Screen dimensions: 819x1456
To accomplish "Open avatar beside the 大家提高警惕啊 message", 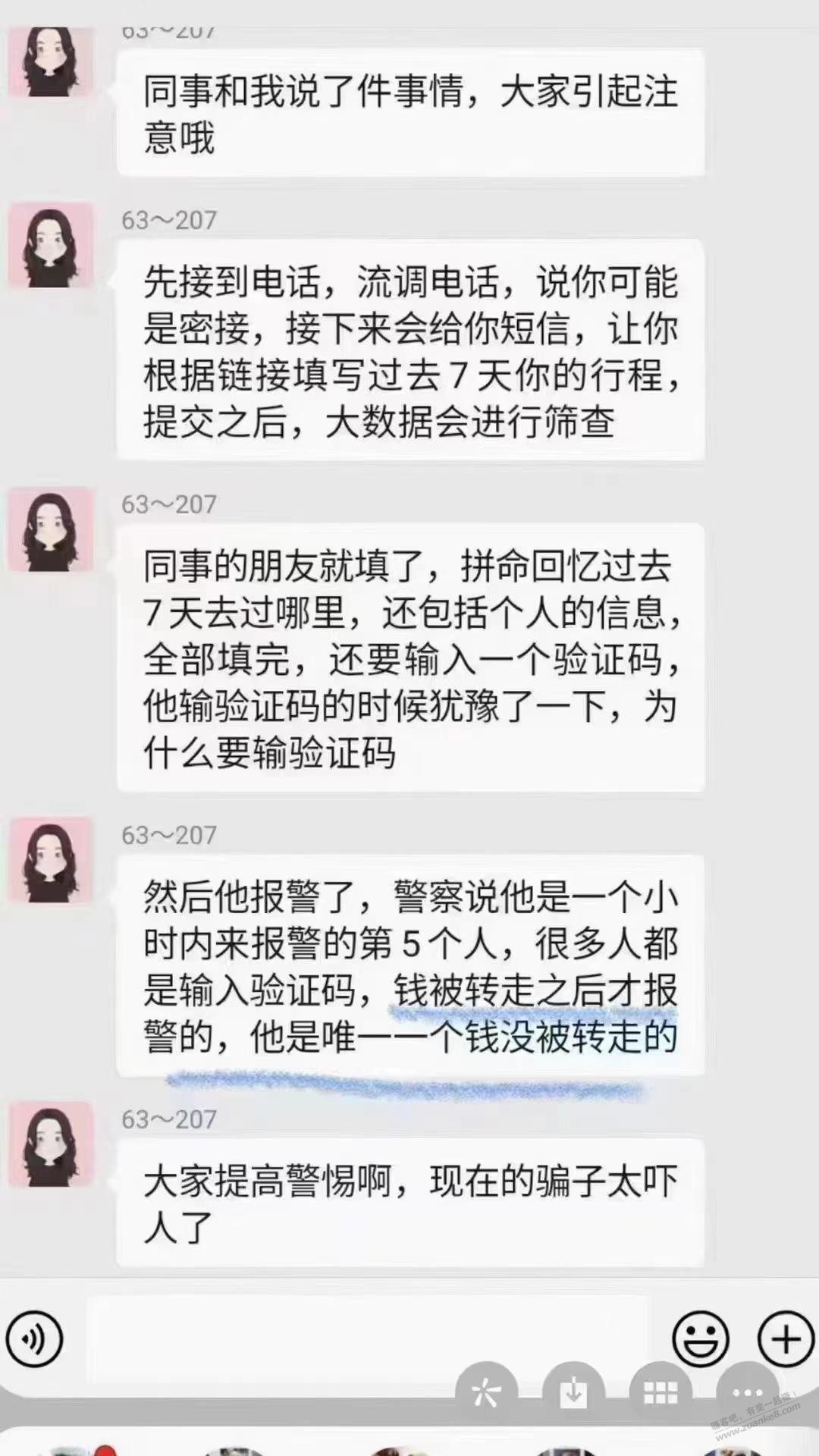I will tap(51, 1145).
